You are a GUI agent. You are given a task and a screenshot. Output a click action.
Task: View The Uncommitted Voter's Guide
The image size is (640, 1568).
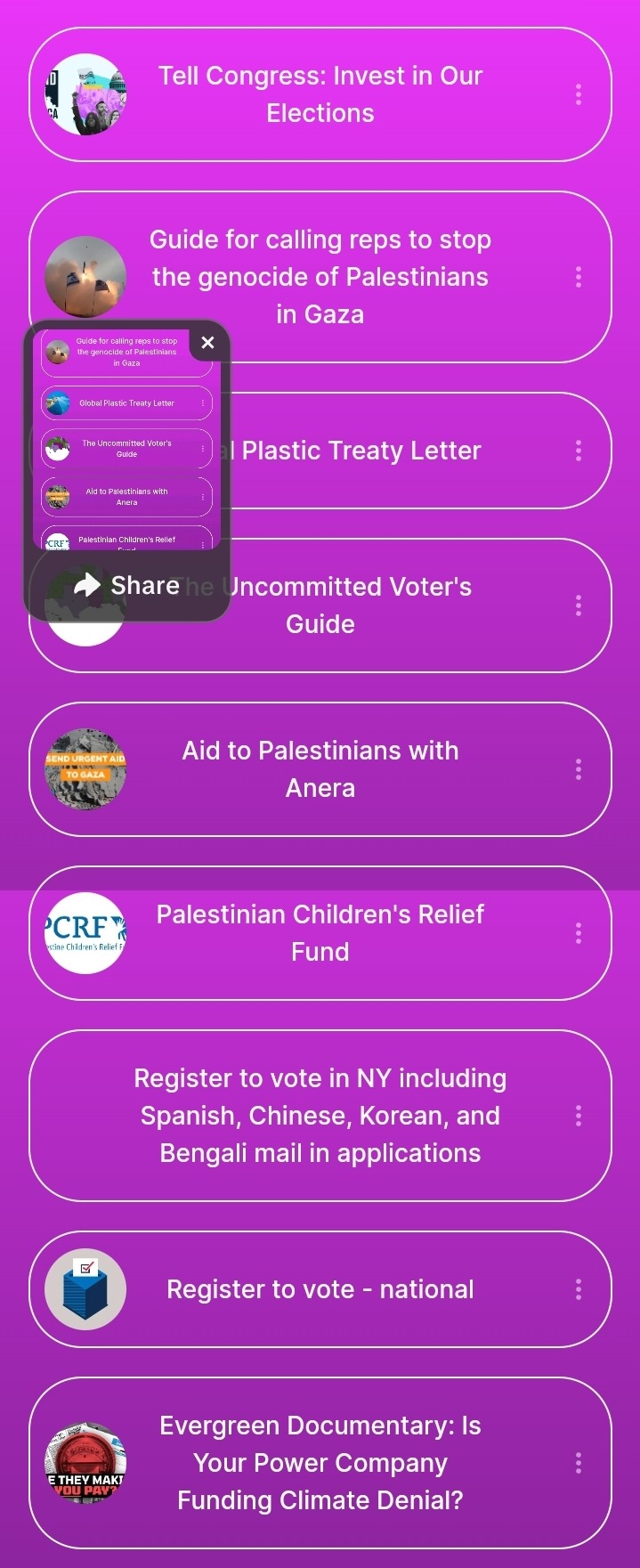(356, 605)
